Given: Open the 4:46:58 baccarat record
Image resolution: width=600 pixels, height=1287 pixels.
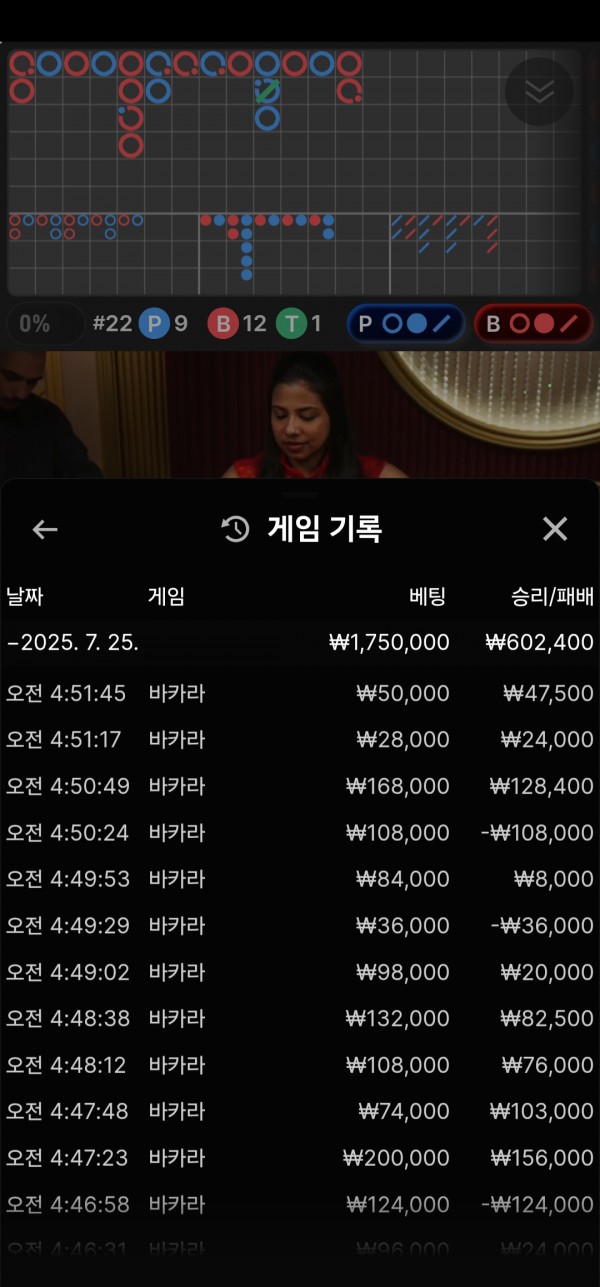Looking at the screenshot, I should [x=300, y=1204].
